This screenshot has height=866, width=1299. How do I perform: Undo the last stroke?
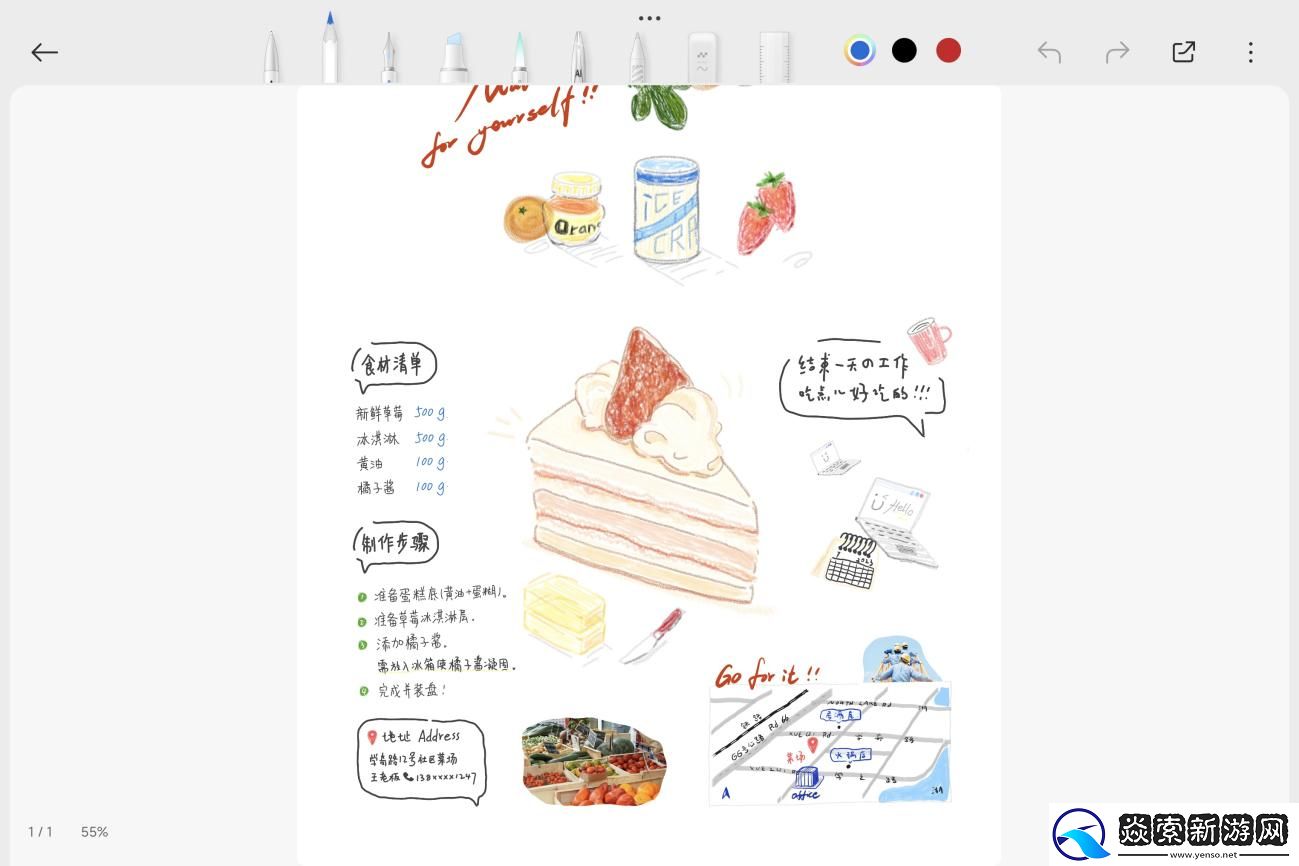point(1049,52)
